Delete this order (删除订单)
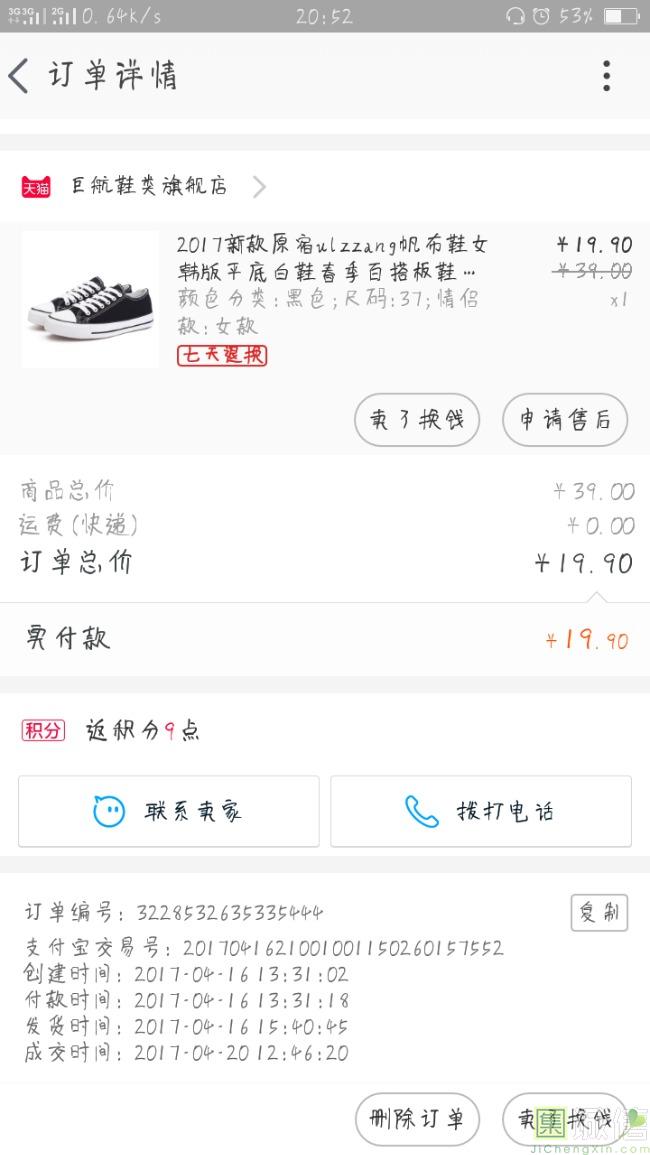This screenshot has width=650, height=1155. point(417,1119)
